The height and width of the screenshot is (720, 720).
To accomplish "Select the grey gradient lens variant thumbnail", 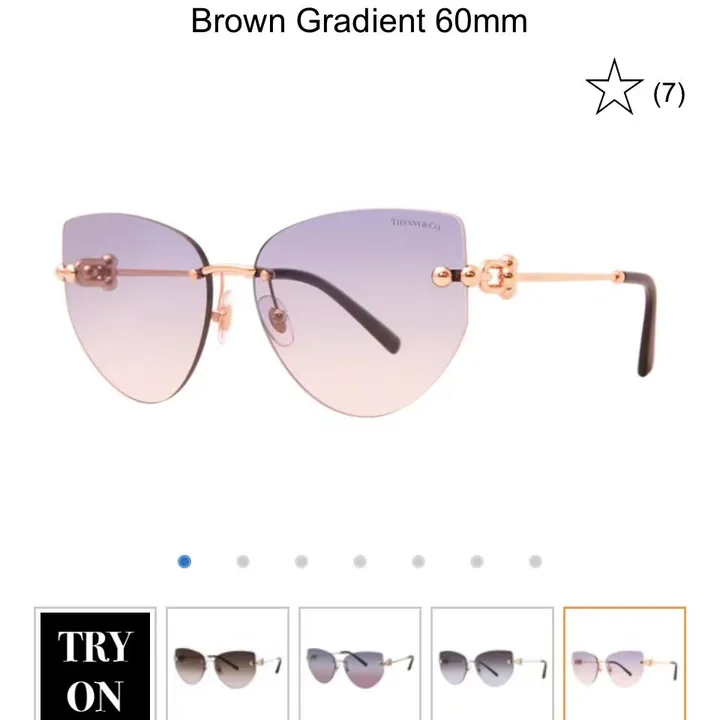I will 492,664.
